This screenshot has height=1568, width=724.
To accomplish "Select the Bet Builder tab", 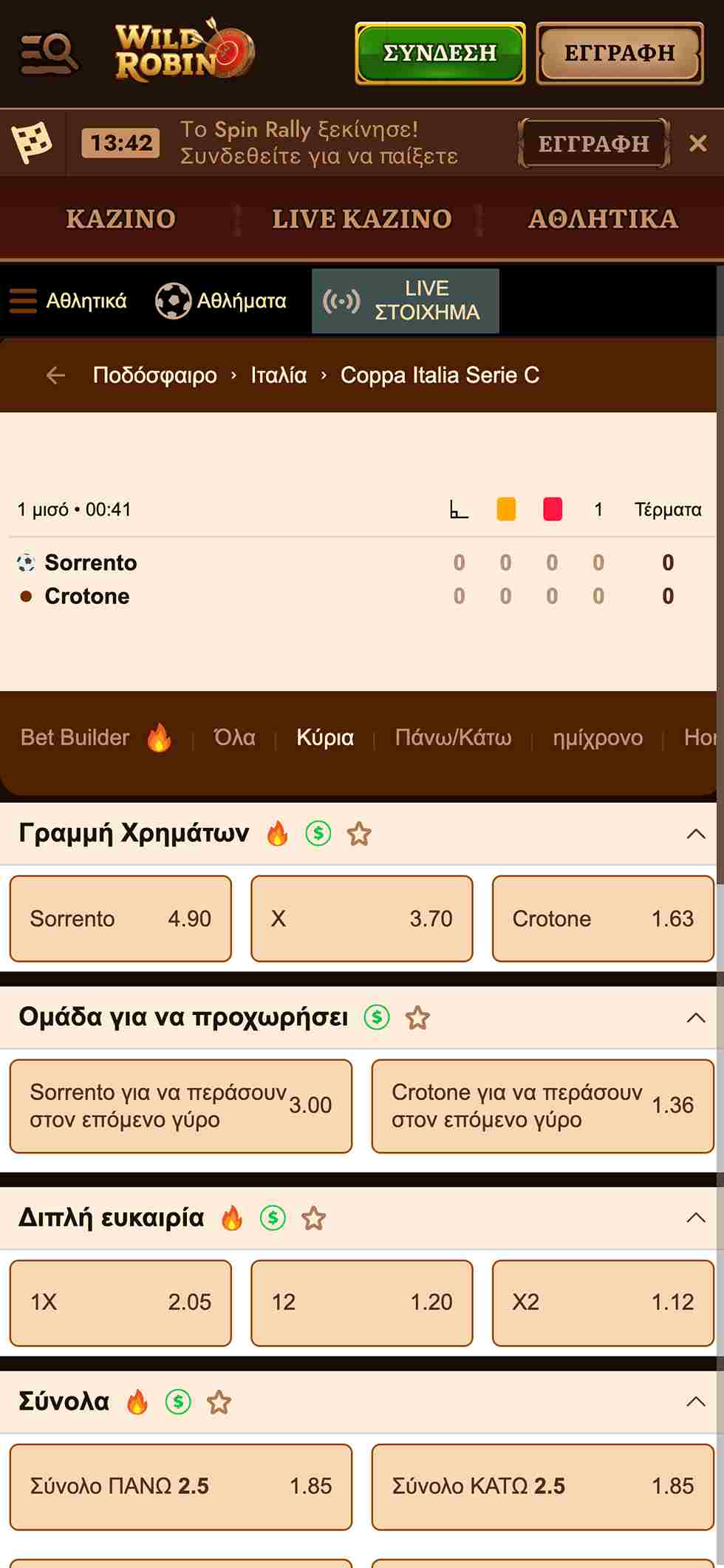I will point(95,738).
